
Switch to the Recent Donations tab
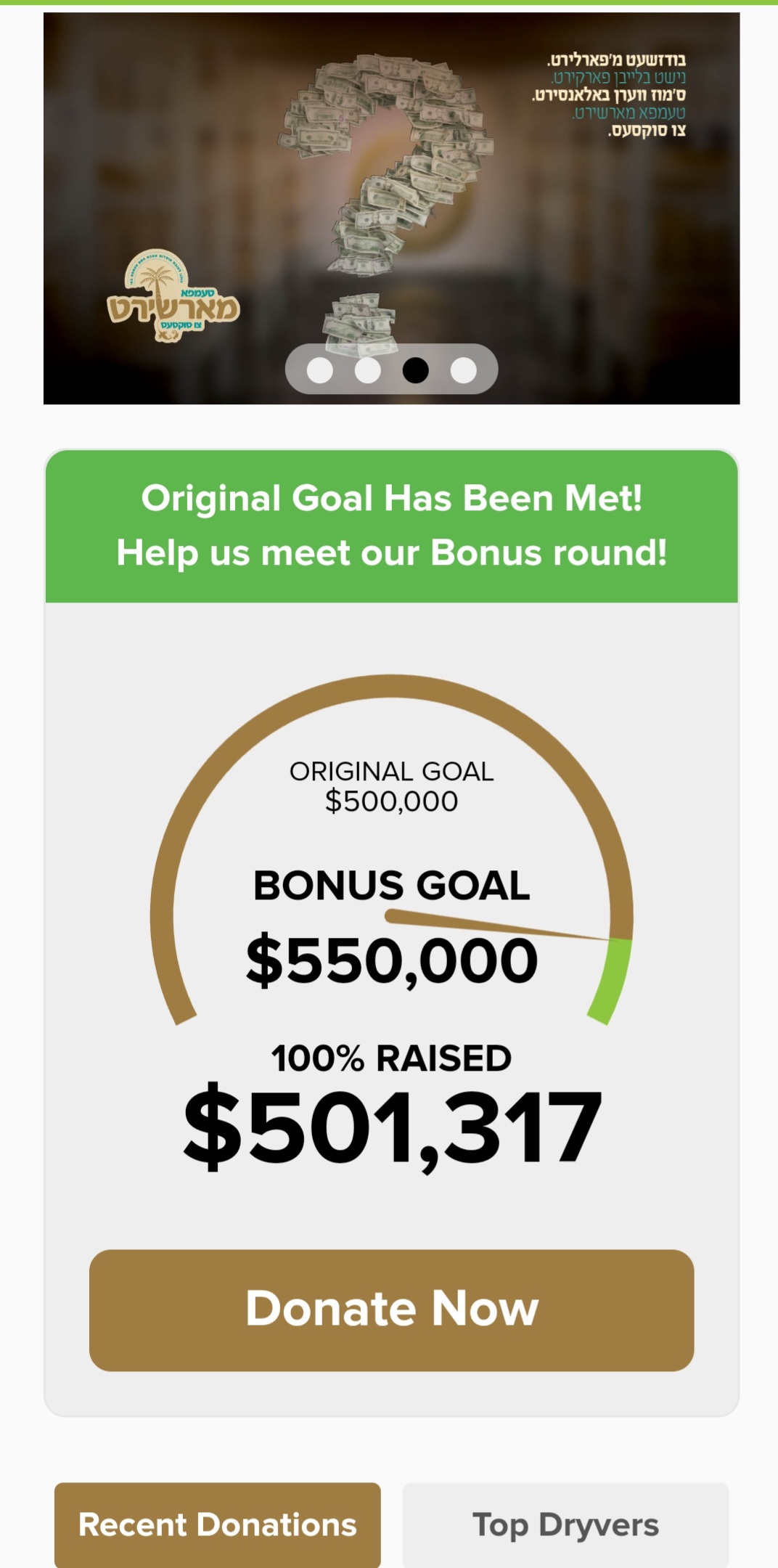coord(217,1524)
